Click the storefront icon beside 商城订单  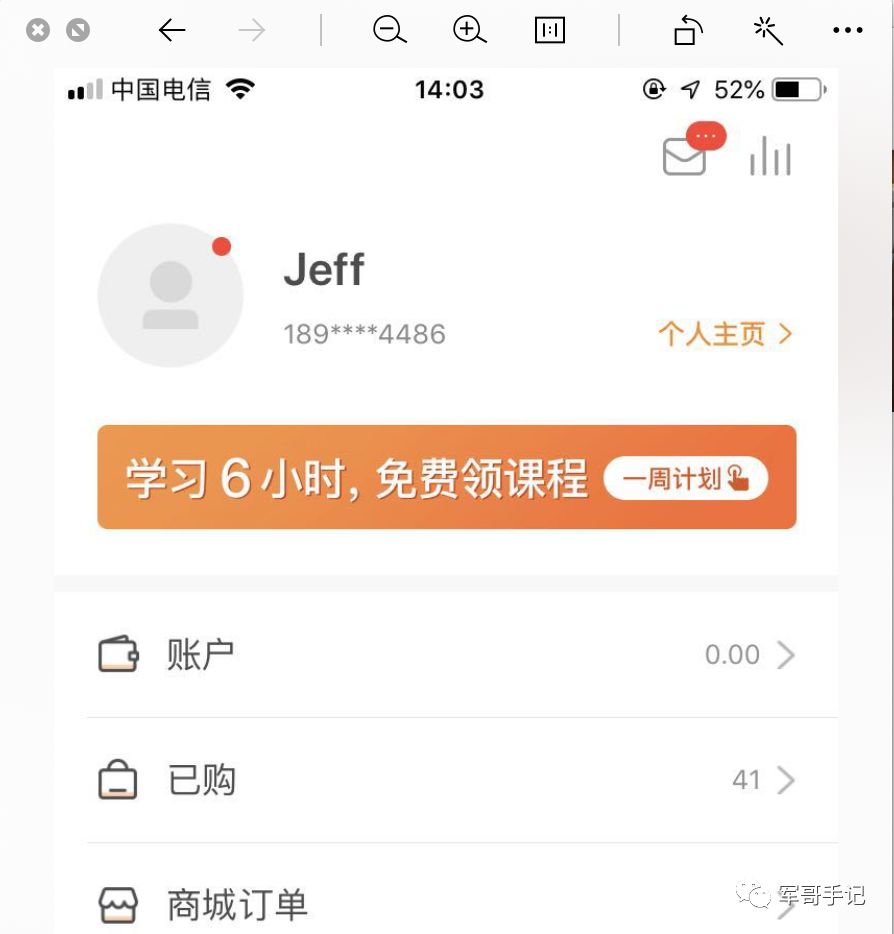click(x=119, y=905)
